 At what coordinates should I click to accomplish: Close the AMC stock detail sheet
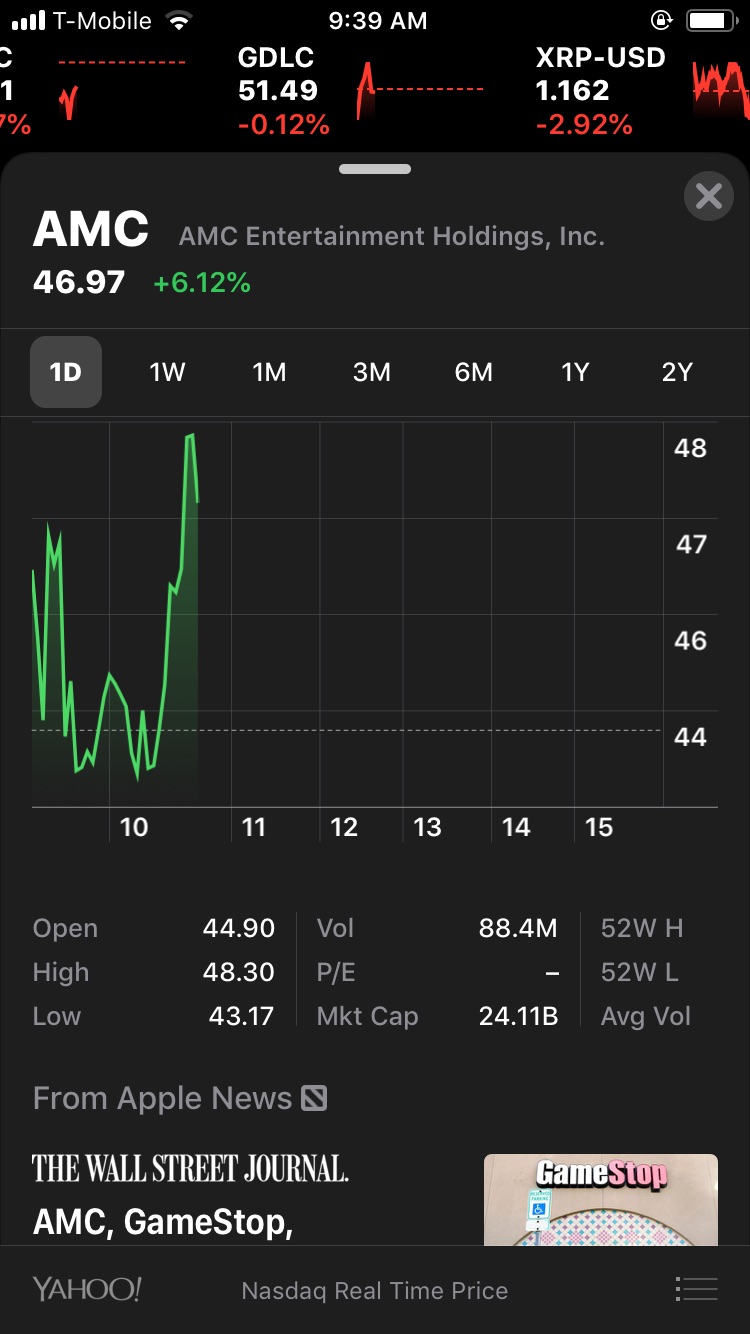[x=708, y=196]
